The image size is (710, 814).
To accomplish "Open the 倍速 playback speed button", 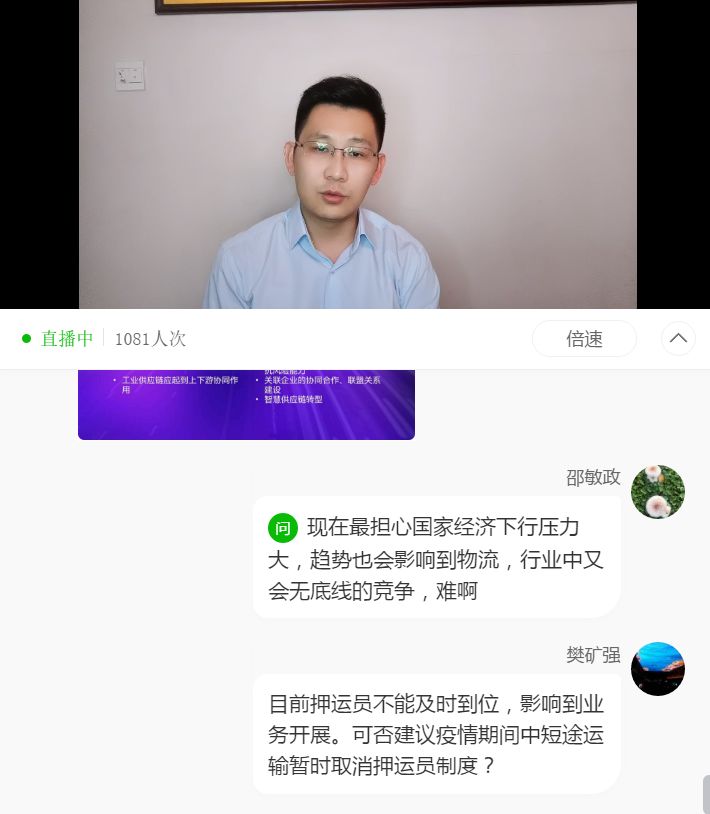I will 584,339.
